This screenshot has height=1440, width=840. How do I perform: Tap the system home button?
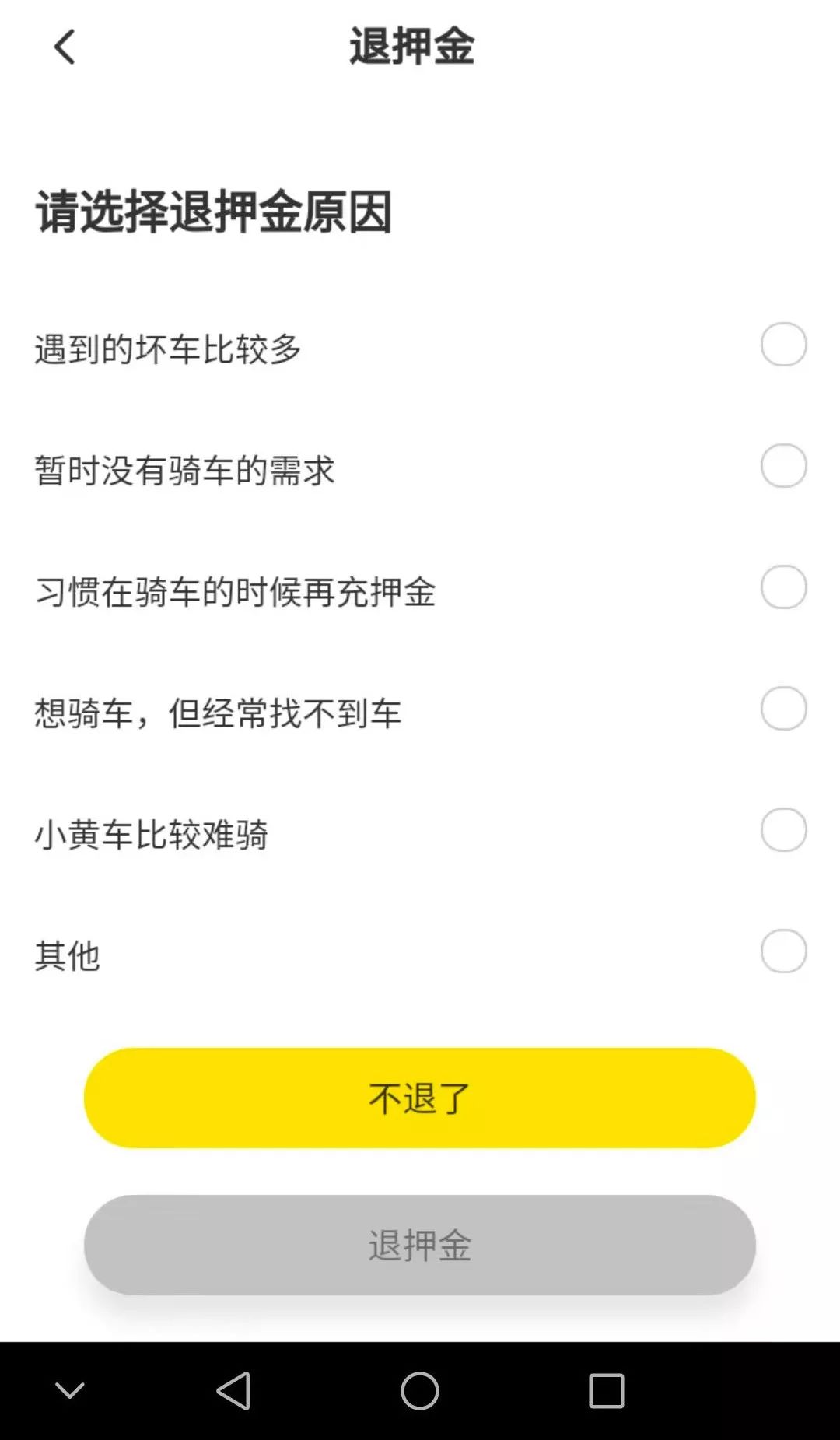click(x=420, y=1391)
